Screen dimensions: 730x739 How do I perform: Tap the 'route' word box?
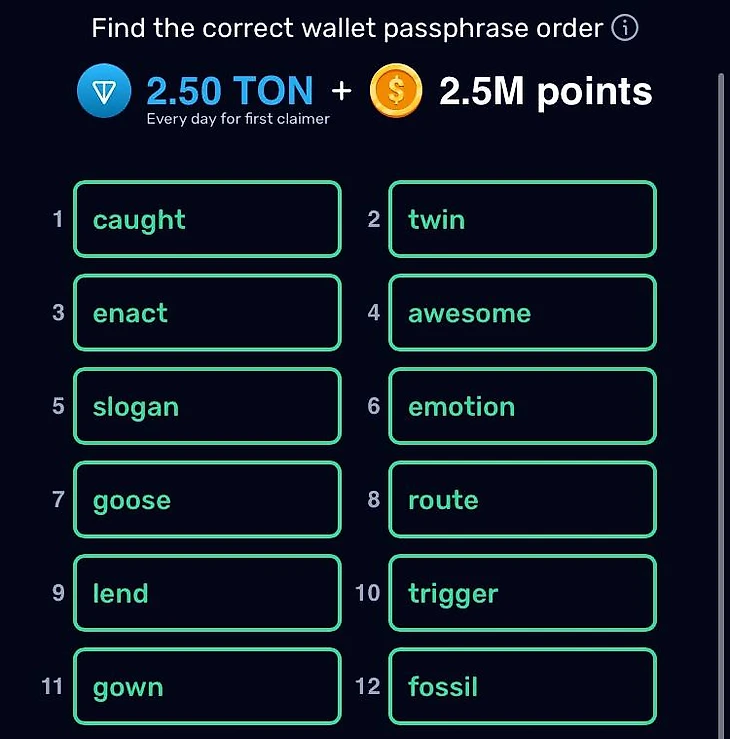(522, 500)
